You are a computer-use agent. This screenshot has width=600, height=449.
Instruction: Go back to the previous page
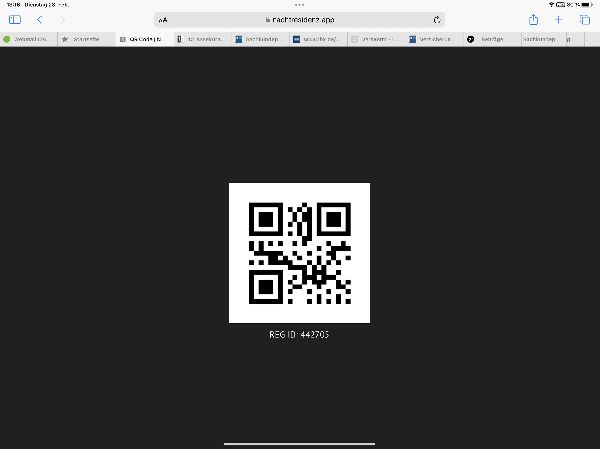tap(39, 20)
